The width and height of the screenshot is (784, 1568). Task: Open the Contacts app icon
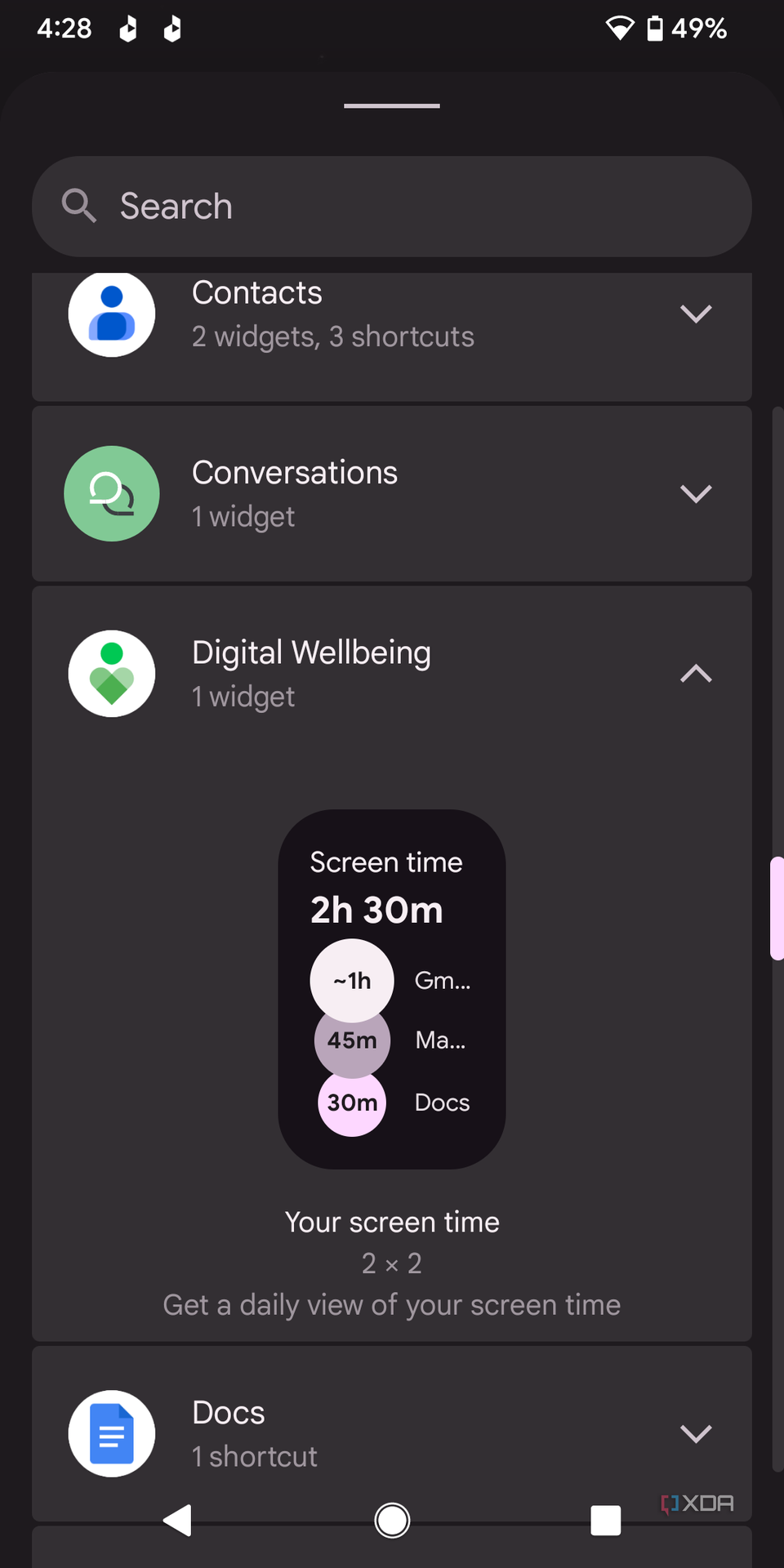[112, 314]
